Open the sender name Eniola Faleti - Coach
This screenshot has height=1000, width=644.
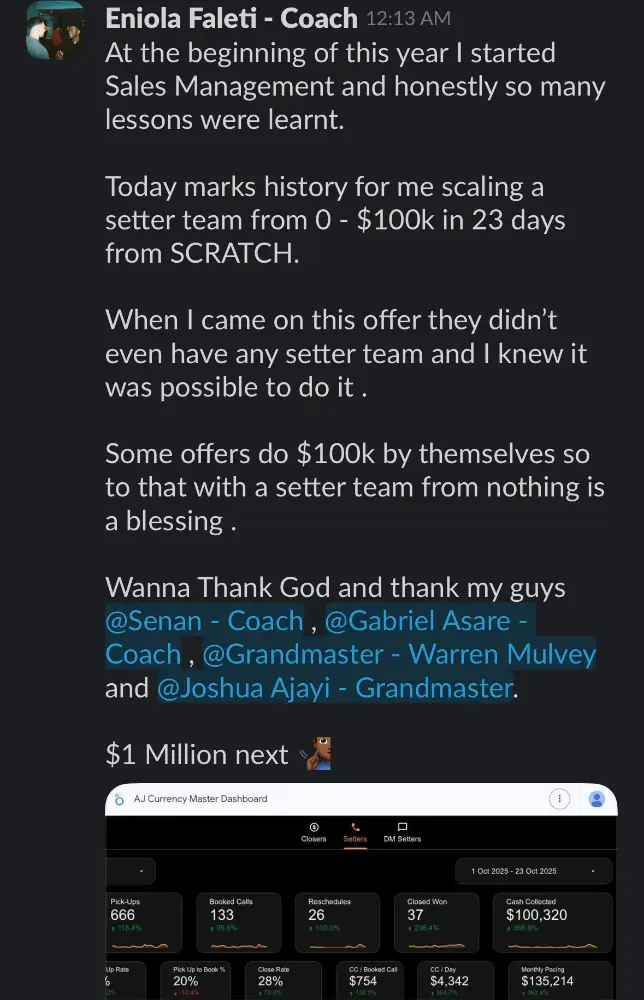coord(231,18)
